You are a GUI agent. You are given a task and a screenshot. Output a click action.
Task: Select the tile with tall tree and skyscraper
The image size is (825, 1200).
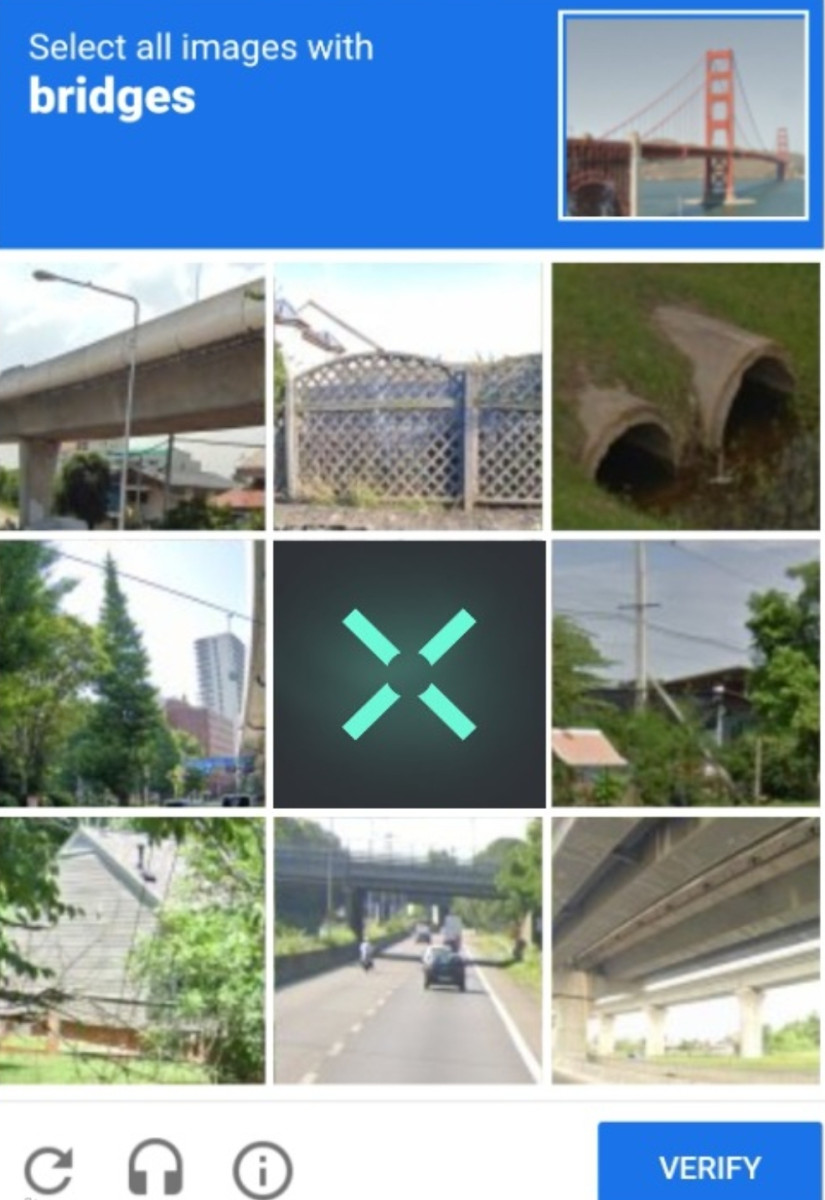(x=132, y=673)
